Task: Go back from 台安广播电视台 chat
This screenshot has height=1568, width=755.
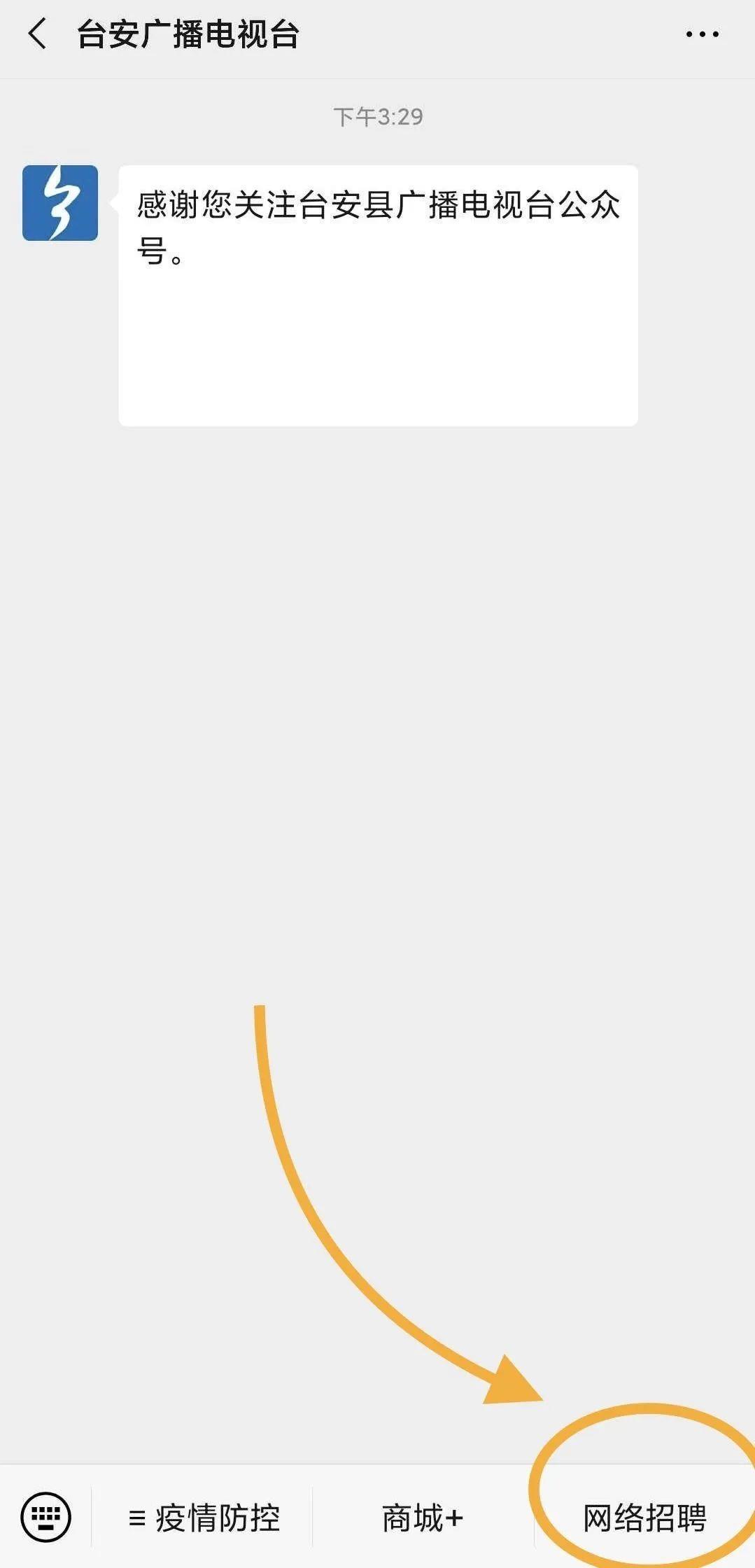Action: tap(37, 34)
